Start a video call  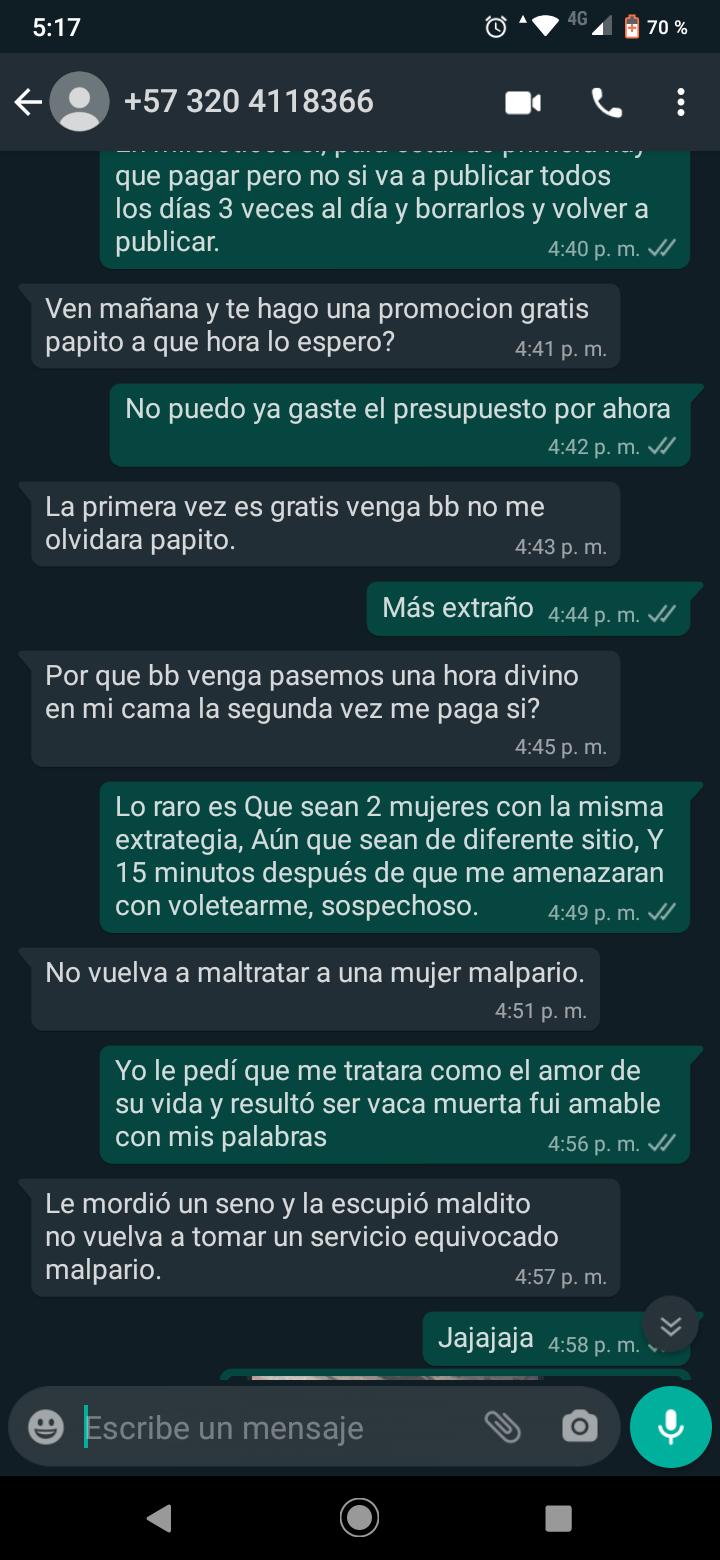coord(523,102)
